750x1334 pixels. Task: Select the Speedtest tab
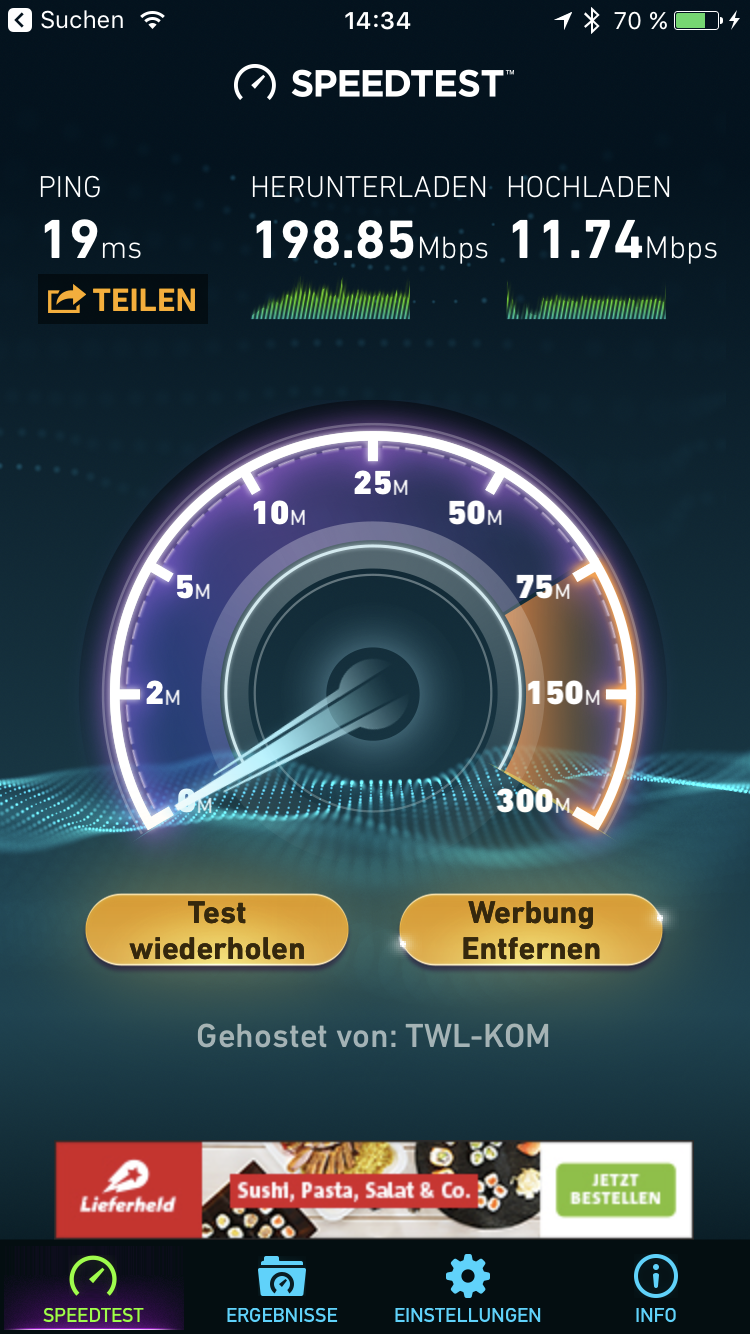pyautogui.click(x=93, y=1290)
